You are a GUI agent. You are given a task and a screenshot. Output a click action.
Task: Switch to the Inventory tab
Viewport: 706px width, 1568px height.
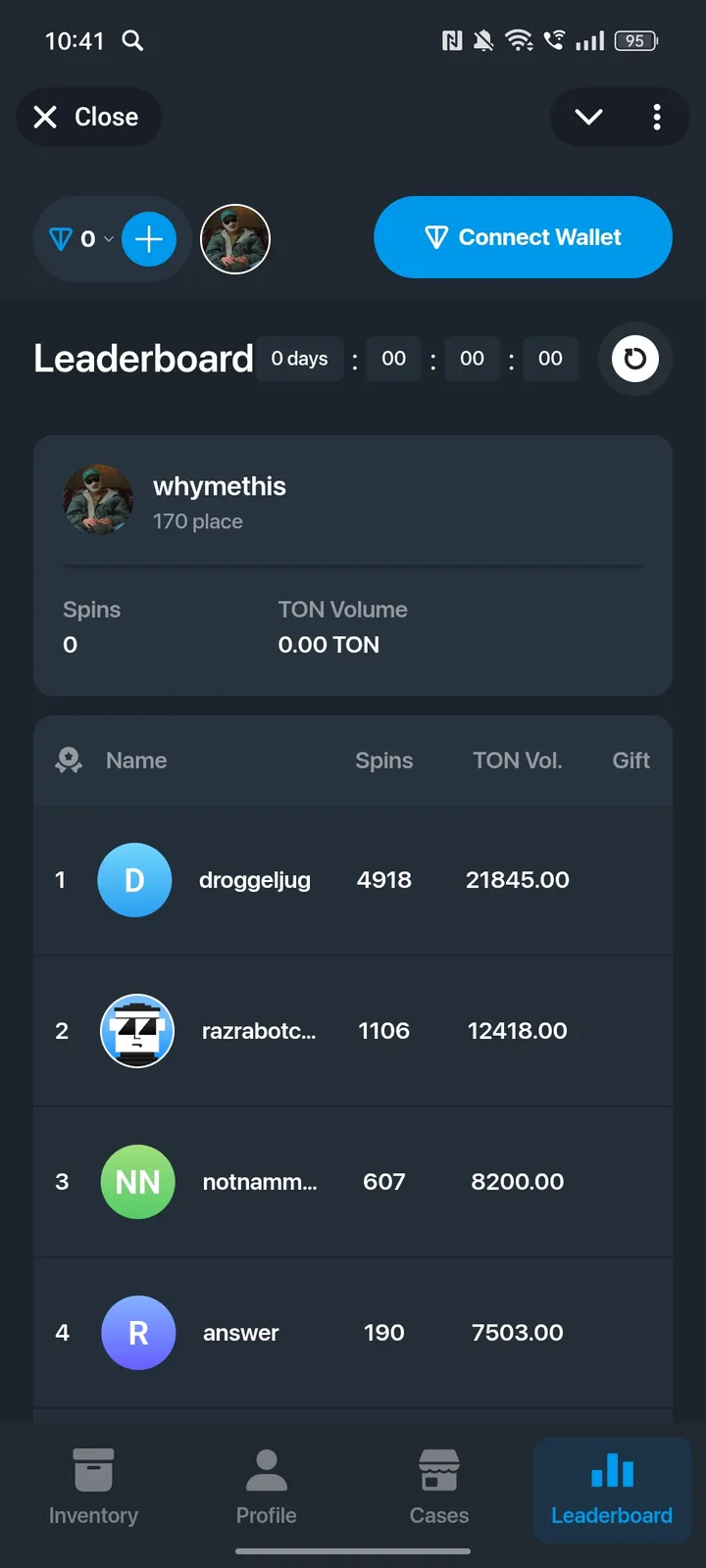coord(93,1490)
